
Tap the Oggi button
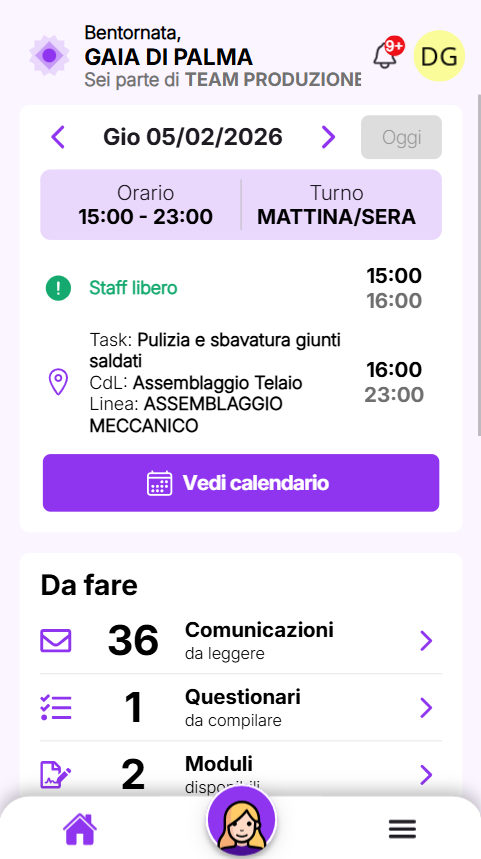(x=402, y=137)
